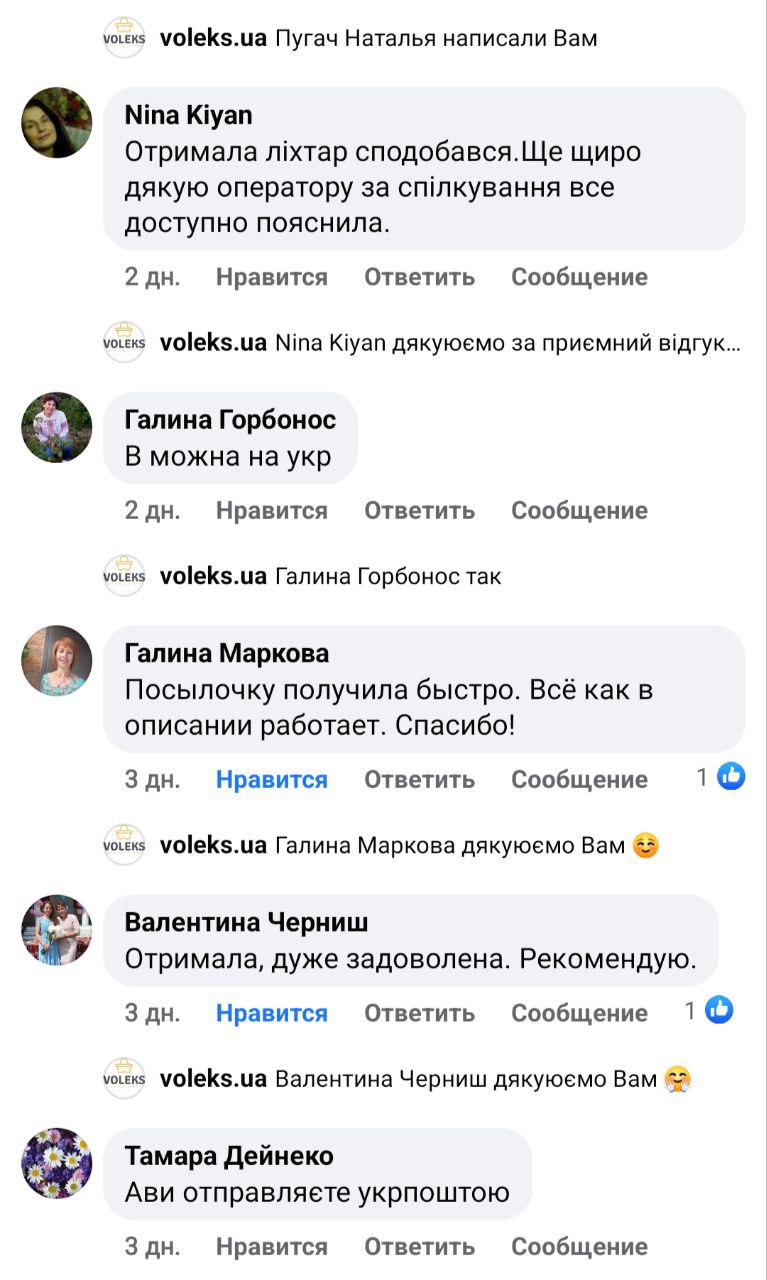Image resolution: width=767 pixels, height=1280 pixels.
Task: Open voleks.ua reply to Пугач Наталья
Action: 378,39
